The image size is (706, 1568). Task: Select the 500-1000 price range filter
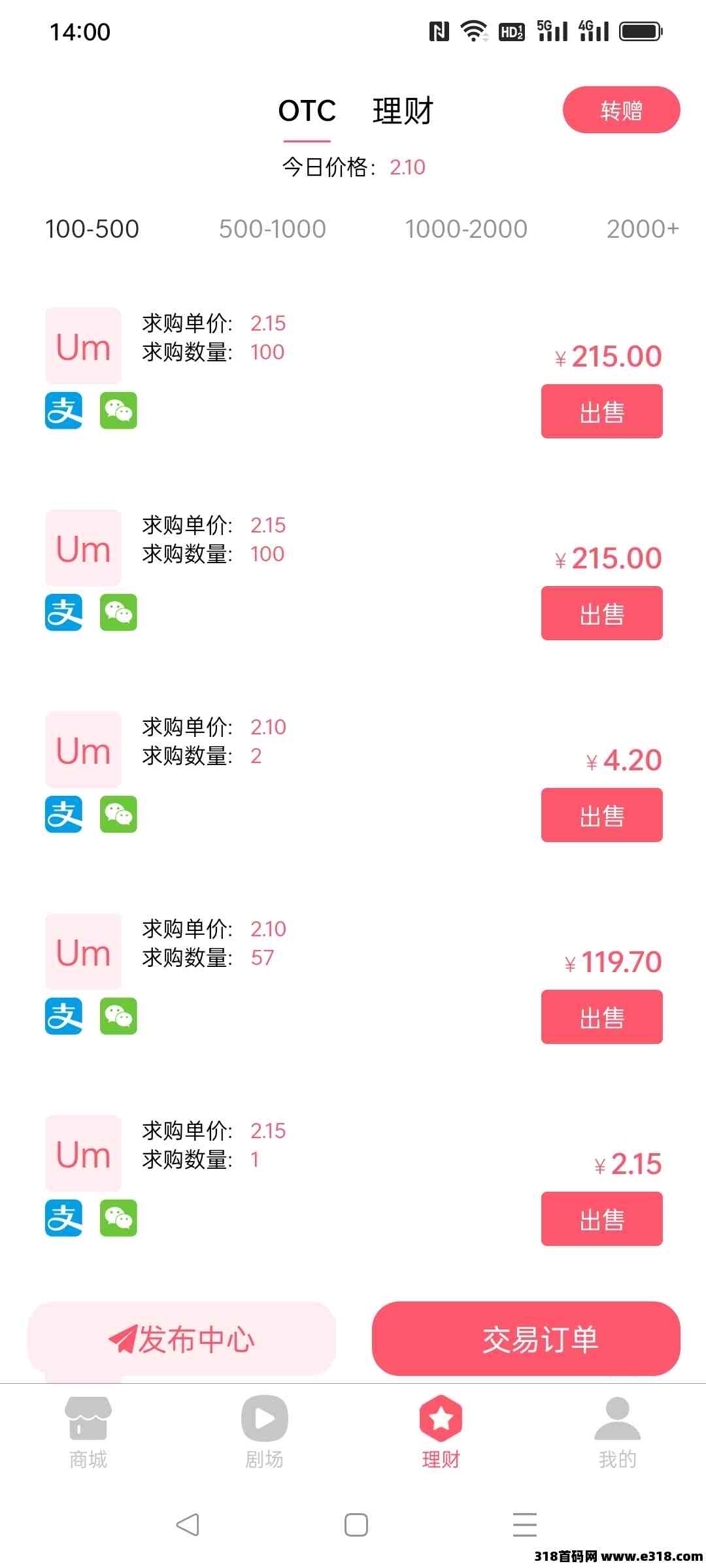coord(273,229)
